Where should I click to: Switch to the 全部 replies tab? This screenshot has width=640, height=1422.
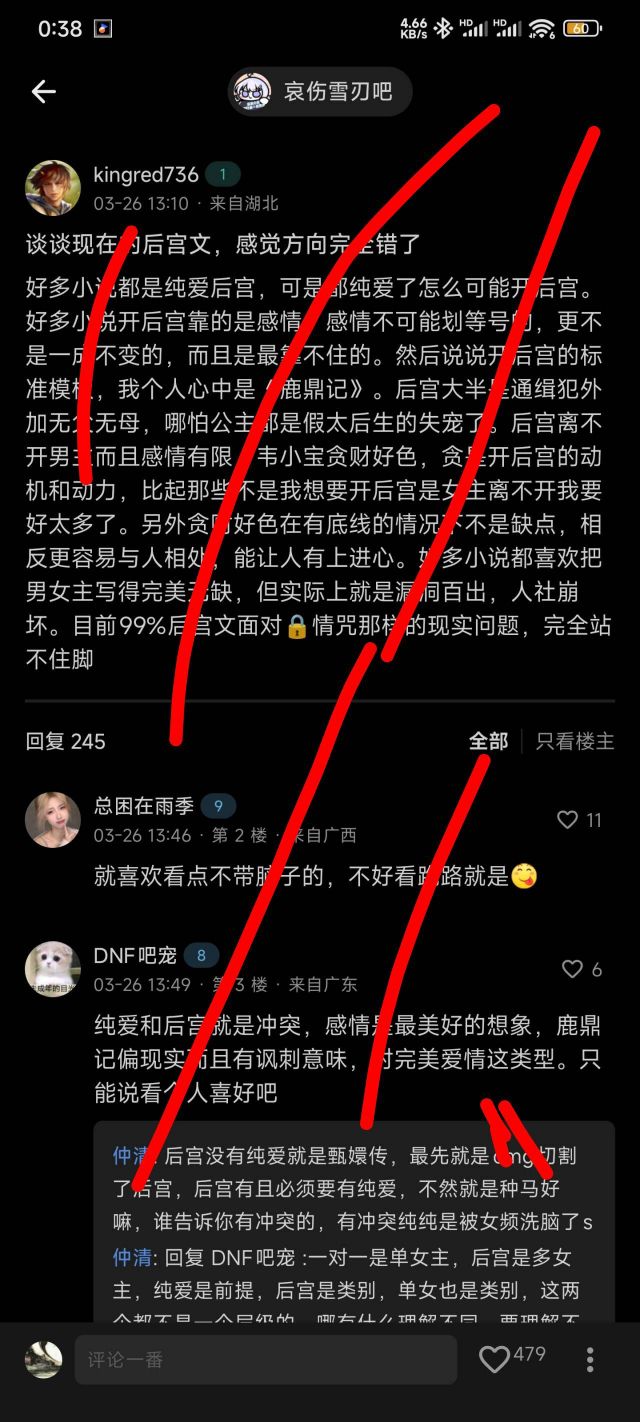488,741
